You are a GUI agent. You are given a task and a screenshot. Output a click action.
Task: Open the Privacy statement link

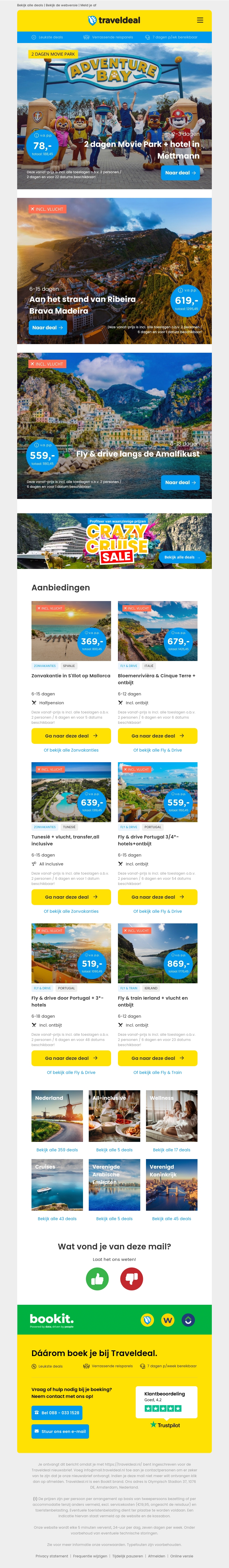tap(52, 1556)
